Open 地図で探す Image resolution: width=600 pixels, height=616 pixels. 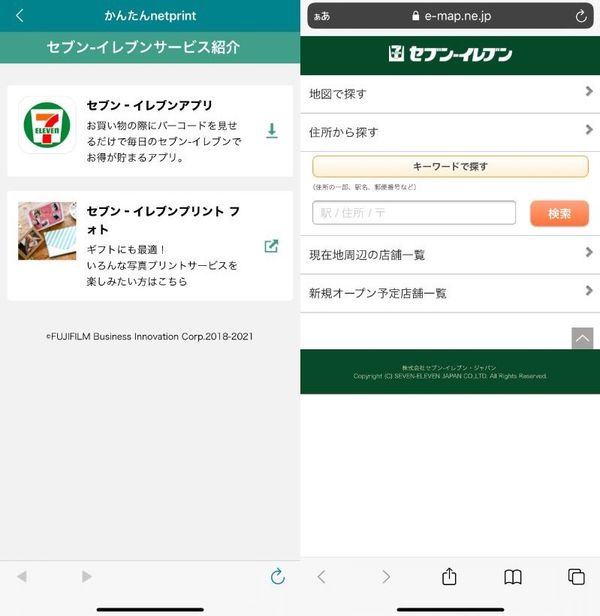click(x=450, y=94)
